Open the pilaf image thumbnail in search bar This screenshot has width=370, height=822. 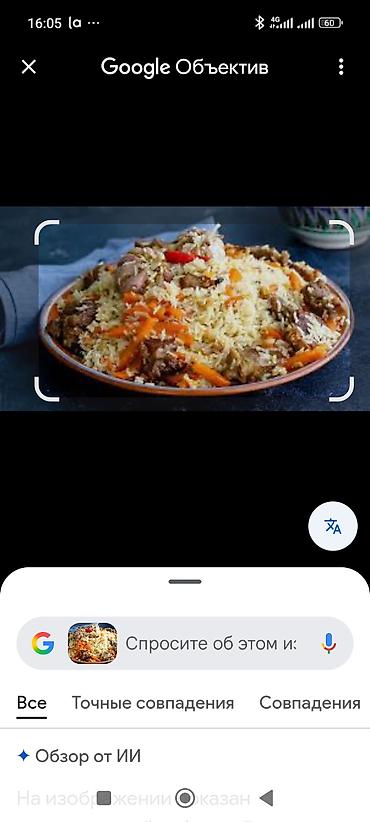(93, 643)
